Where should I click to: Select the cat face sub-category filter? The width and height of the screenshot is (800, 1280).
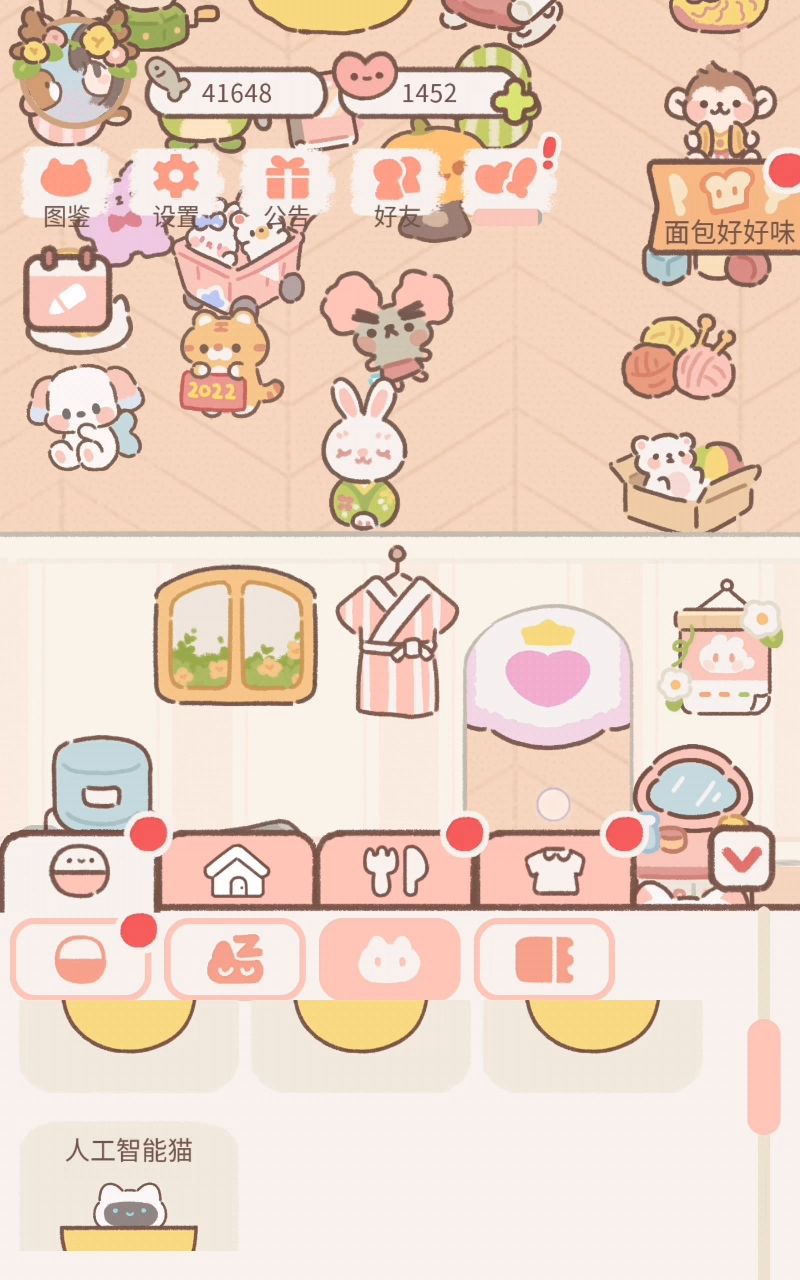click(x=390, y=960)
